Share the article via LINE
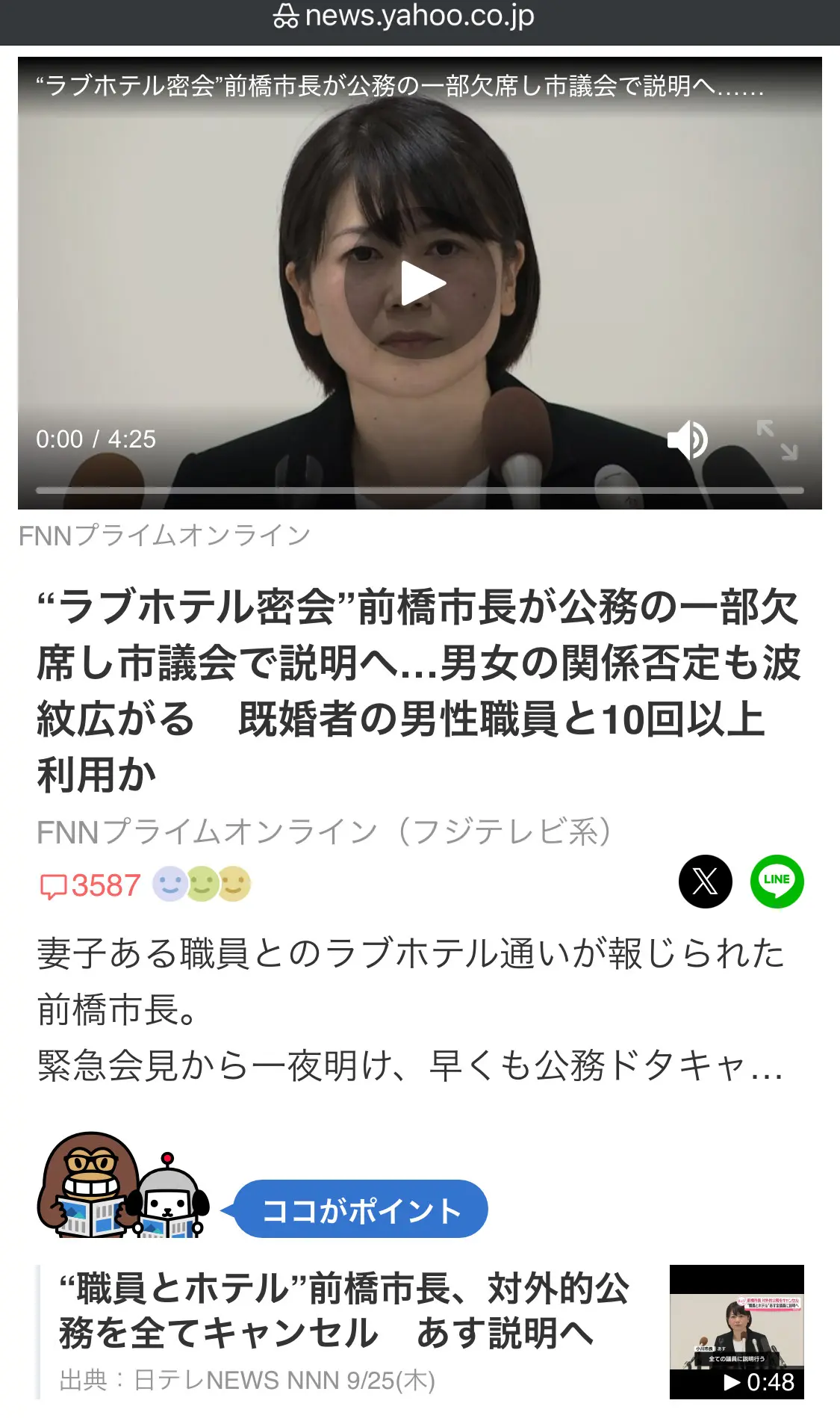Image resolution: width=840 pixels, height=1418 pixels. (777, 882)
